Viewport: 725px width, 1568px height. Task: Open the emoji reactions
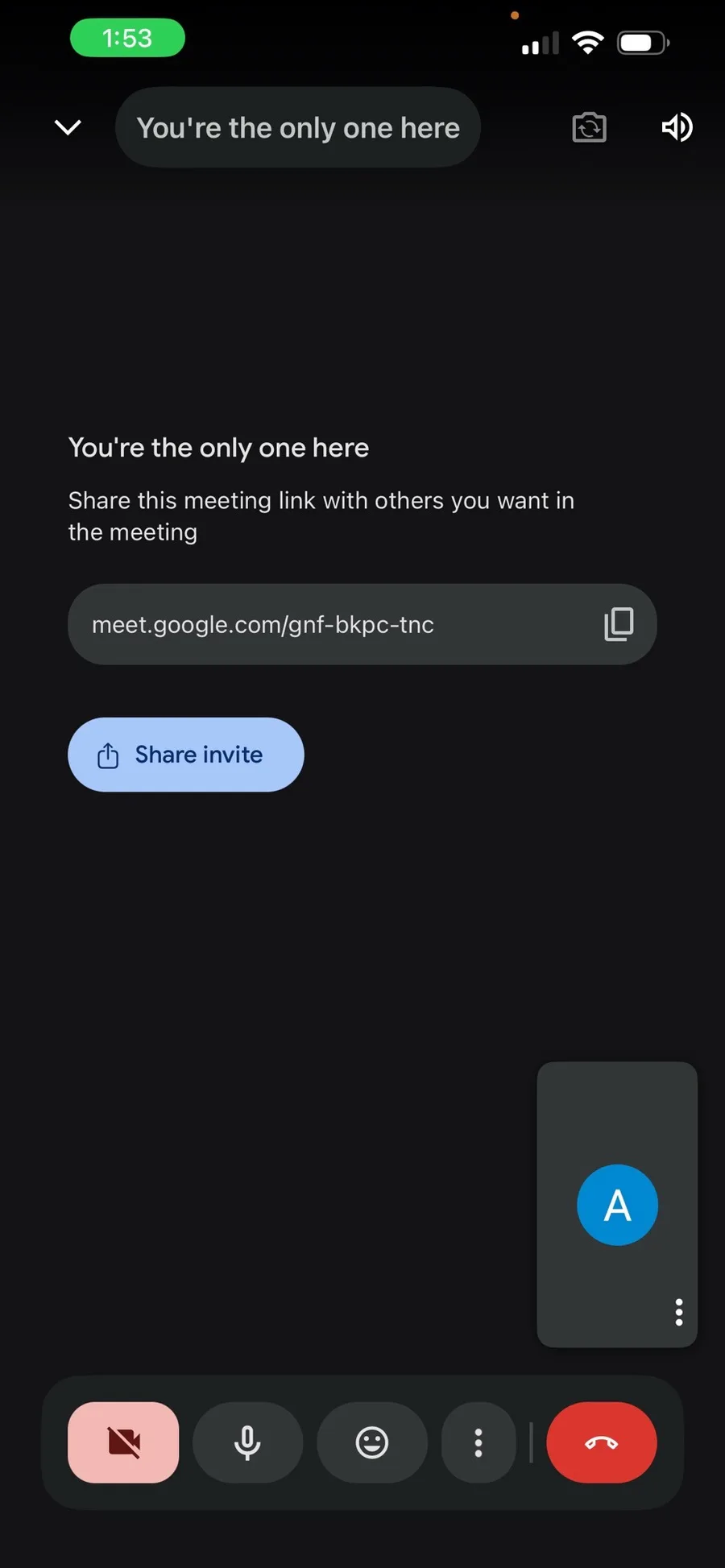coord(371,1442)
